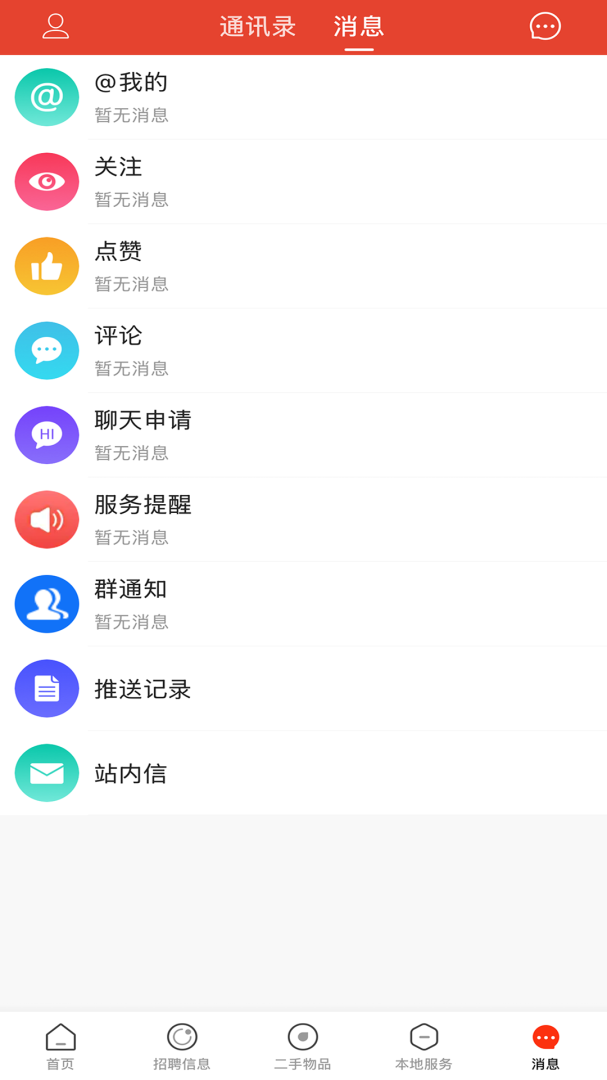
Task: Open the profile icon in the header
Action: coord(56,26)
